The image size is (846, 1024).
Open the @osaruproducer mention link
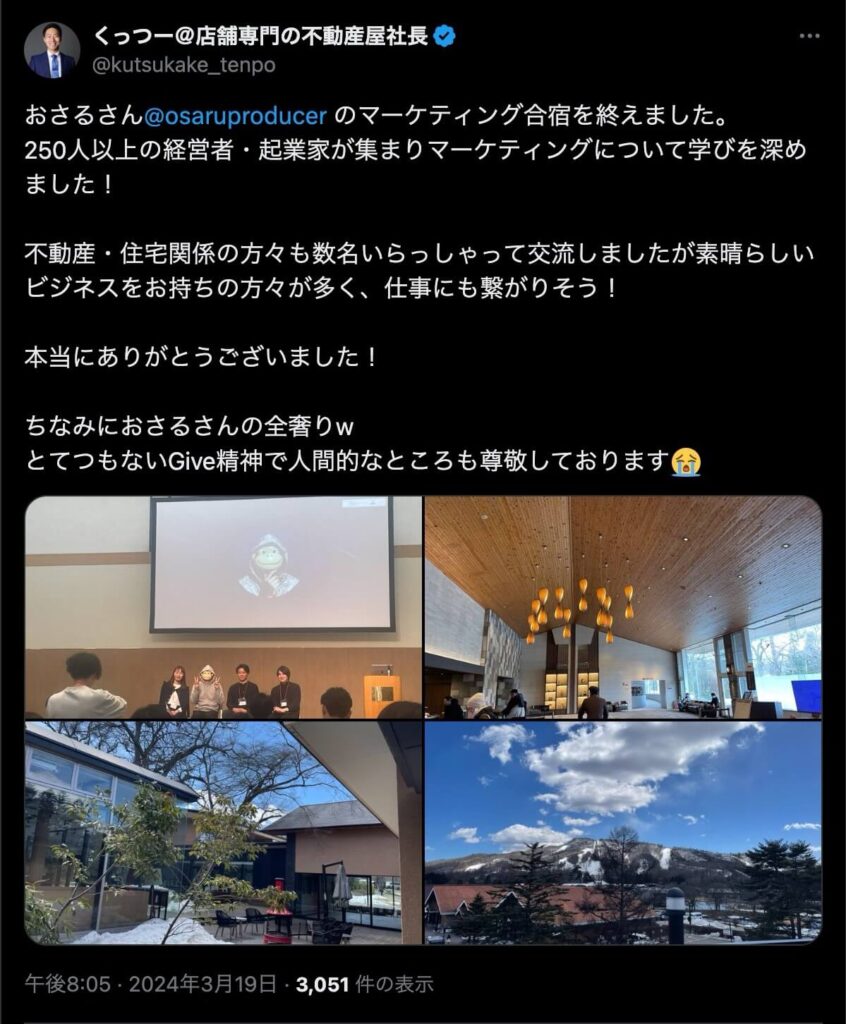click(236, 115)
